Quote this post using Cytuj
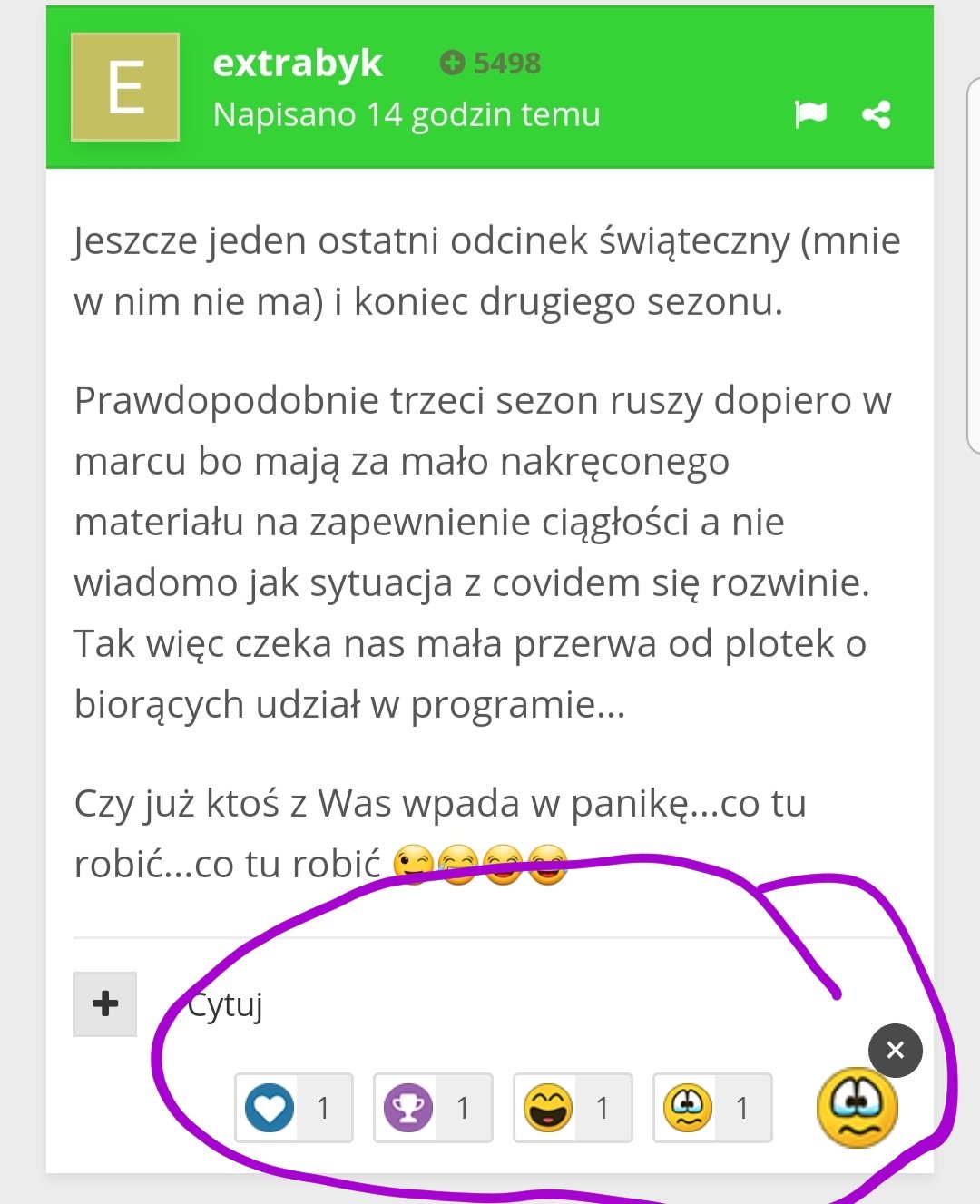Screen dimensions: 980x1204 click(x=225, y=1004)
